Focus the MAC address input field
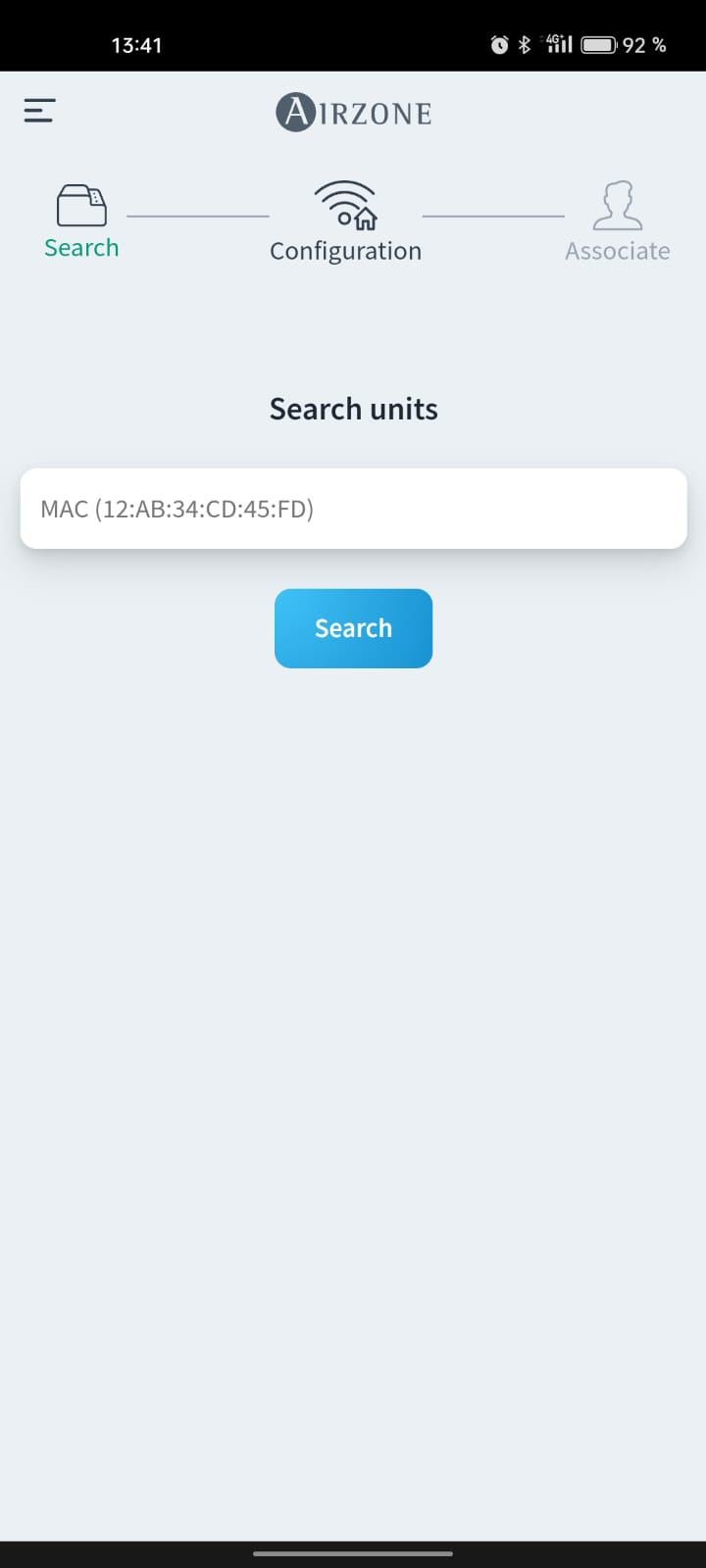Image resolution: width=706 pixels, height=1568 pixels. 353,509
